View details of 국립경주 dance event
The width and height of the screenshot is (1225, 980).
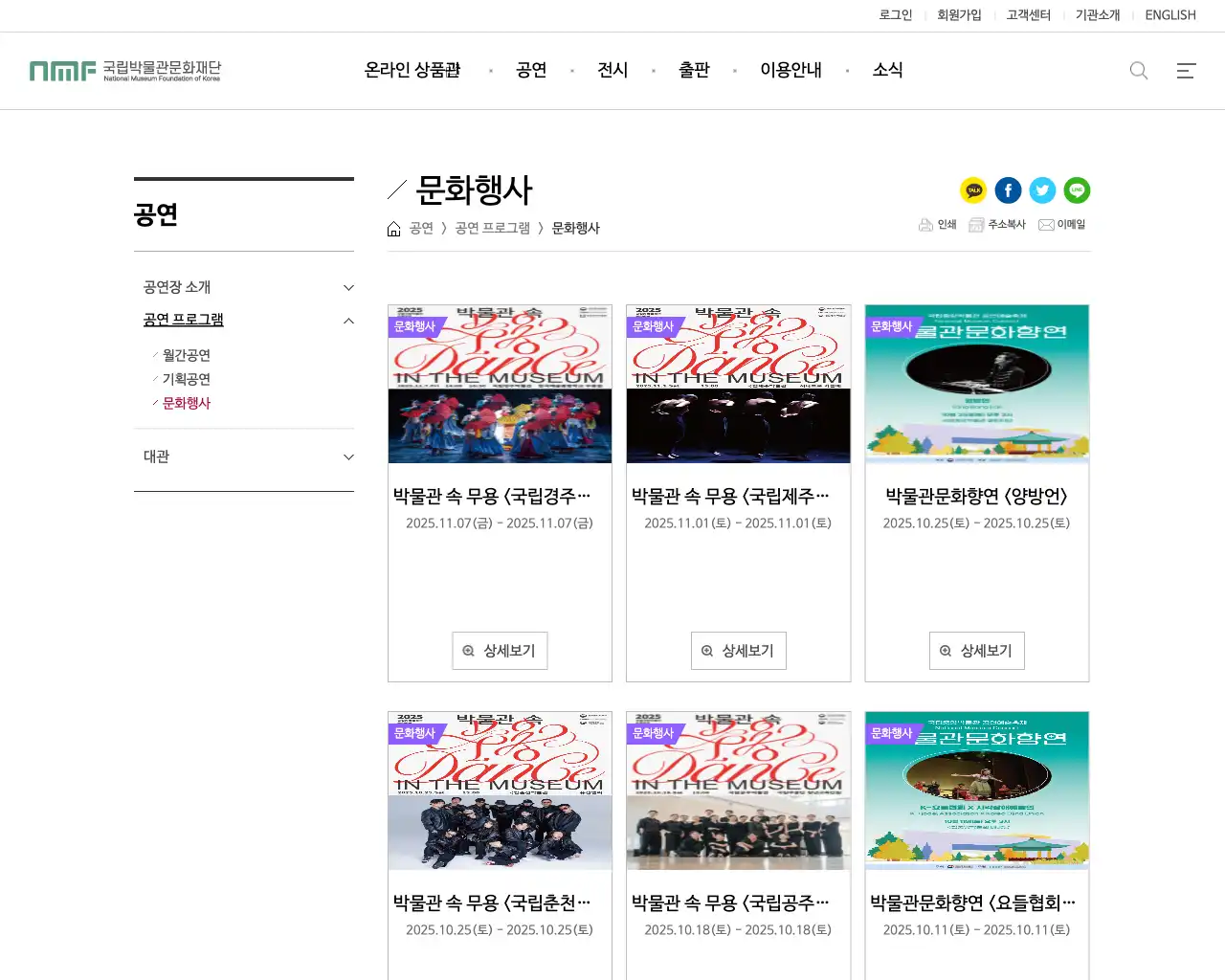point(500,651)
